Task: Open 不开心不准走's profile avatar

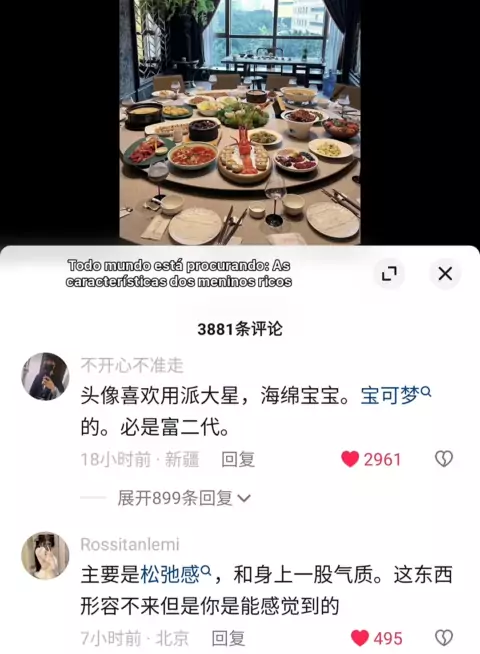Action: coord(45,376)
